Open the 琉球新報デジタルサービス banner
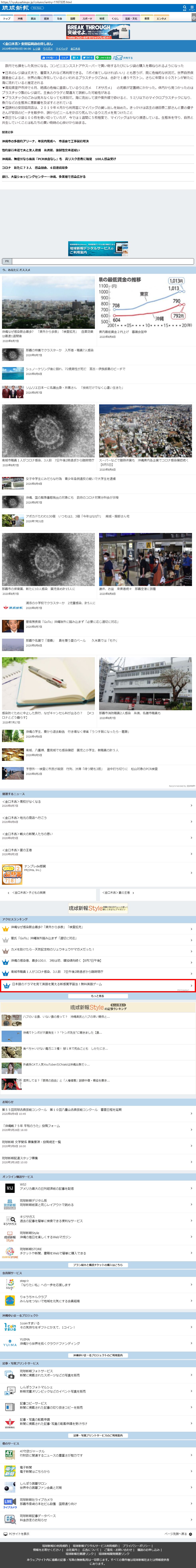The image size is (196, 1568). click(x=98, y=248)
